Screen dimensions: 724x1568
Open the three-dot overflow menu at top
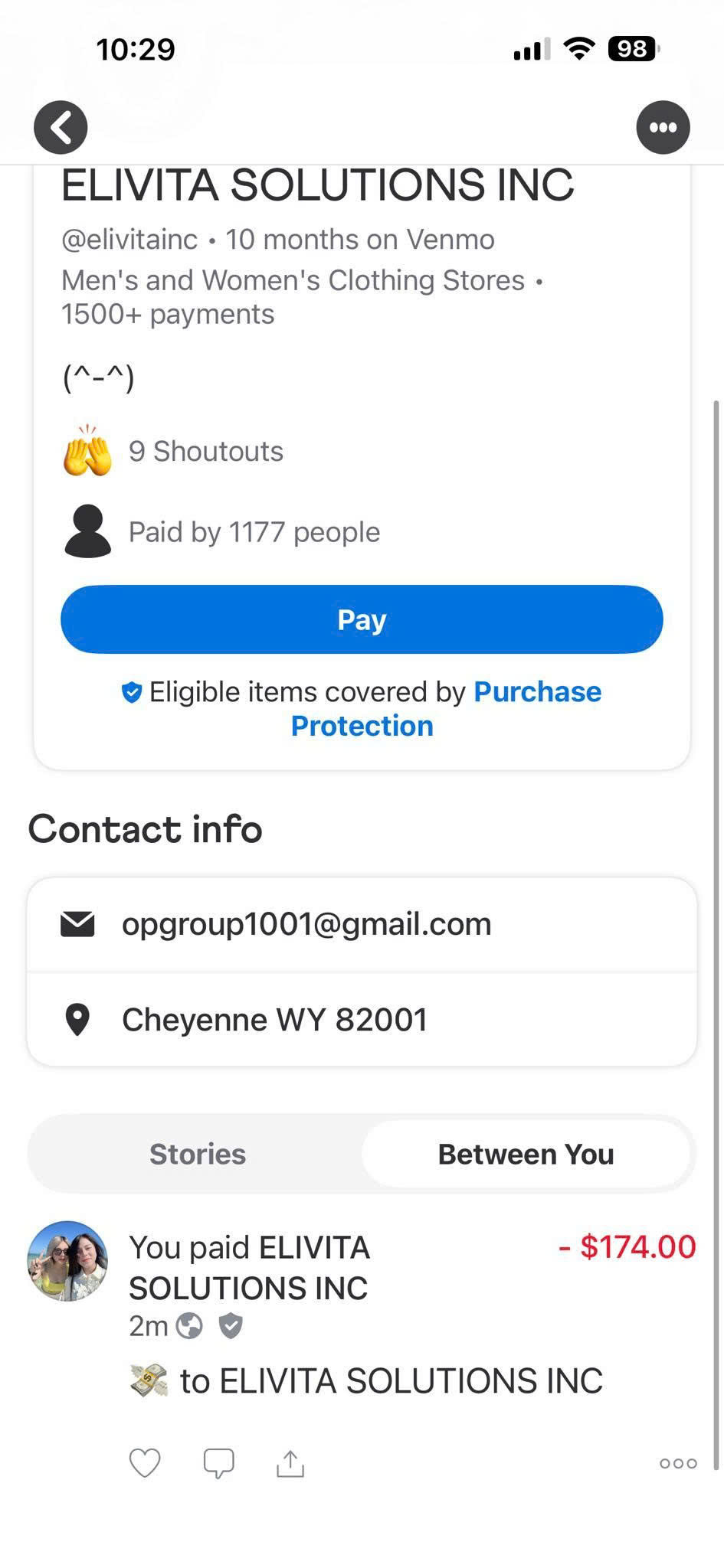[x=663, y=127]
